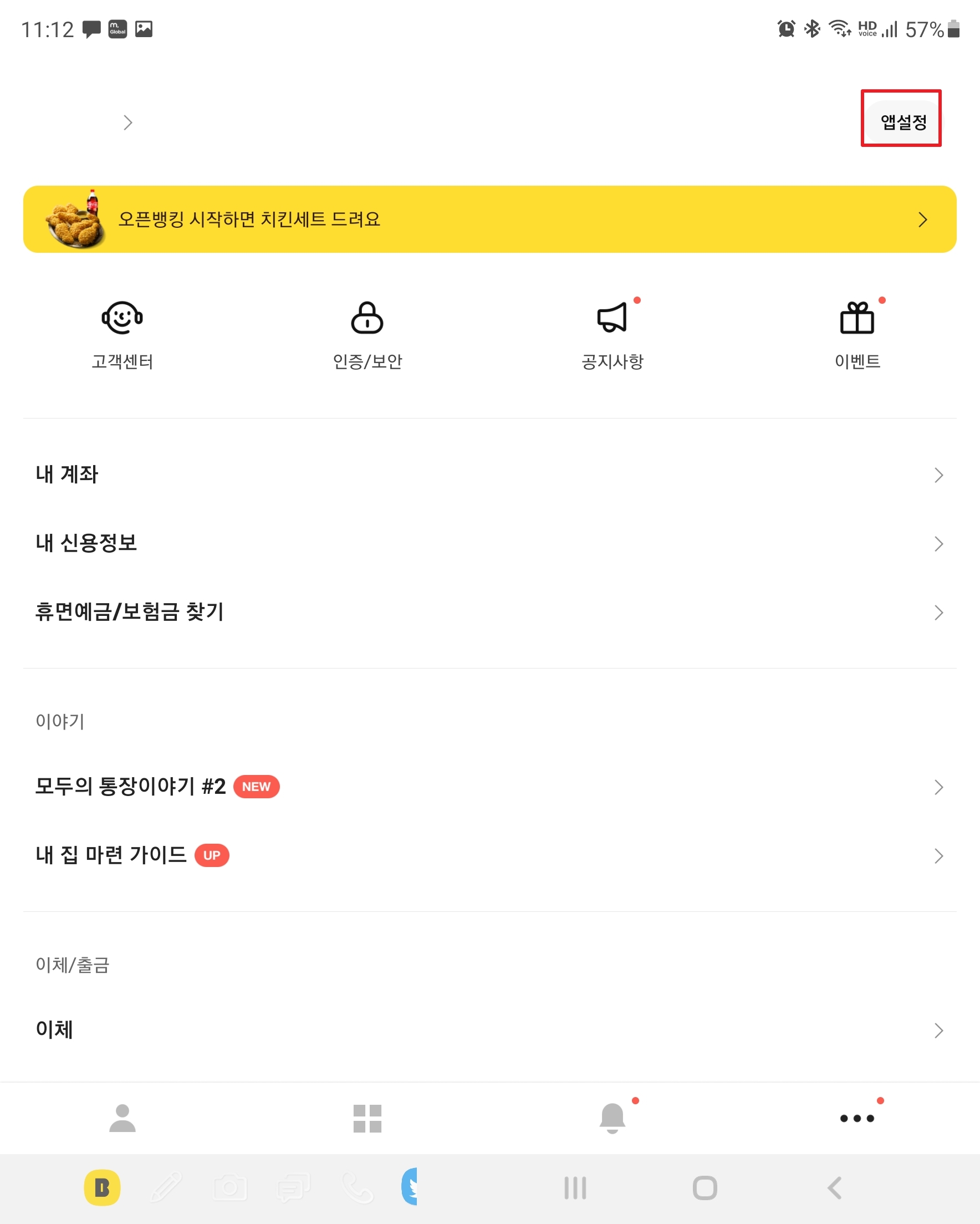Switch to the notifications bell tab
The height and width of the screenshot is (1224, 980).
click(x=612, y=1119)
